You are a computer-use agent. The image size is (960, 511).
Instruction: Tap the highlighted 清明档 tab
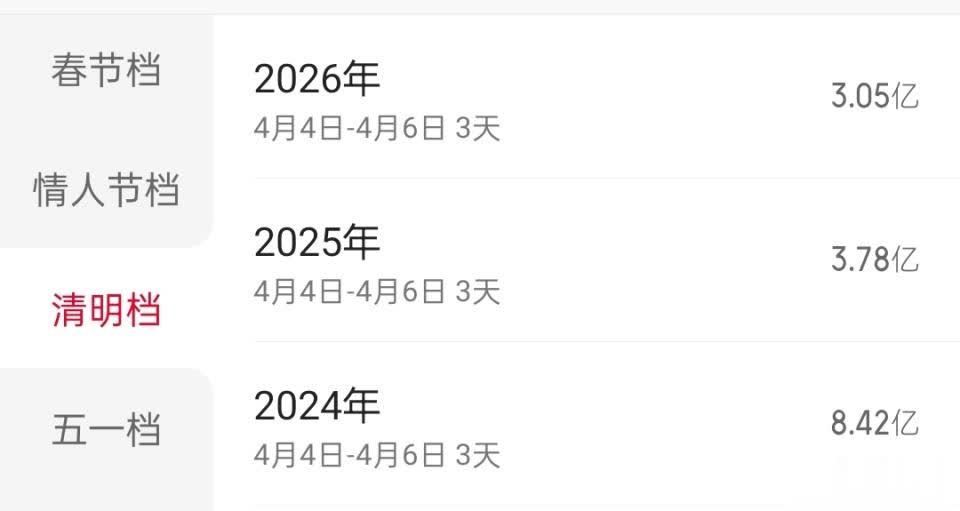tap(106, 309)
